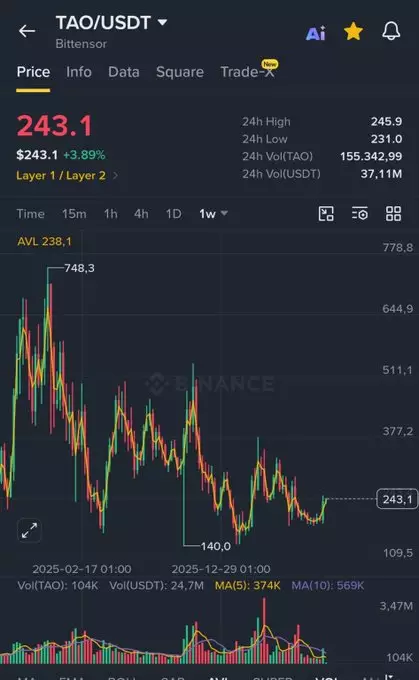The height and width of the screenshot is (680, 419).
Task: Expand the chart to fullscreen
Action: tap(29, 530)
